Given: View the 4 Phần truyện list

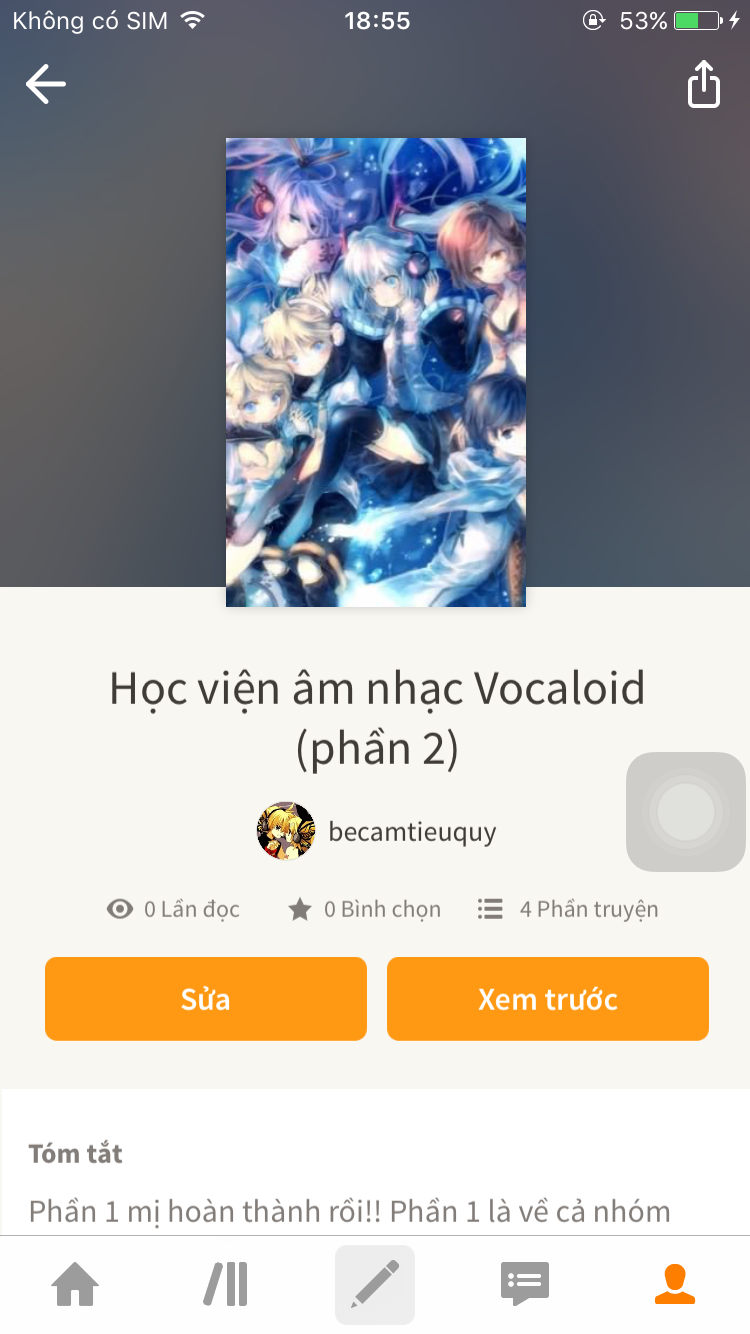Looking at the screenshot, I should [x=567, y=909].
